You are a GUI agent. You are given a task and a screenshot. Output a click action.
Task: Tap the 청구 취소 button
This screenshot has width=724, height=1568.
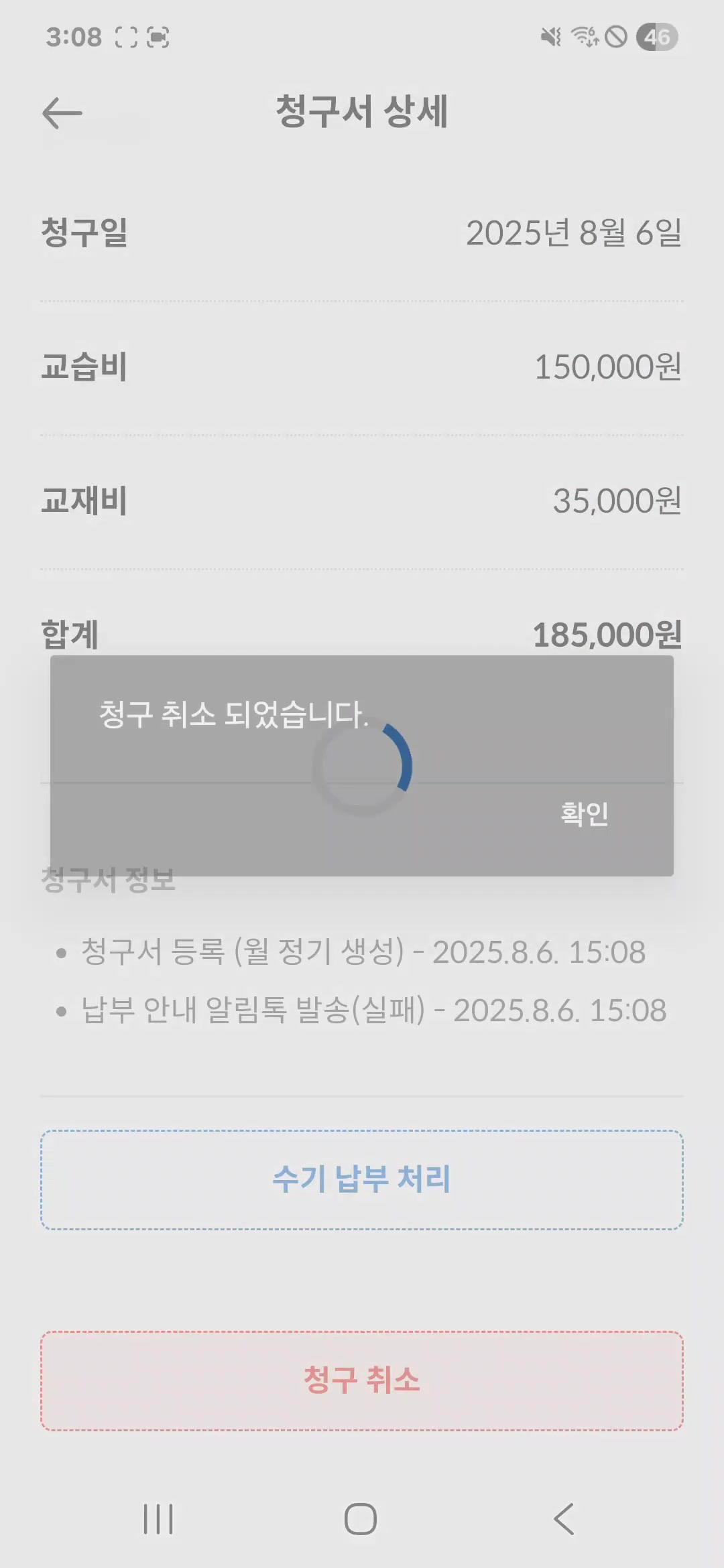[x=362, y=1381]
